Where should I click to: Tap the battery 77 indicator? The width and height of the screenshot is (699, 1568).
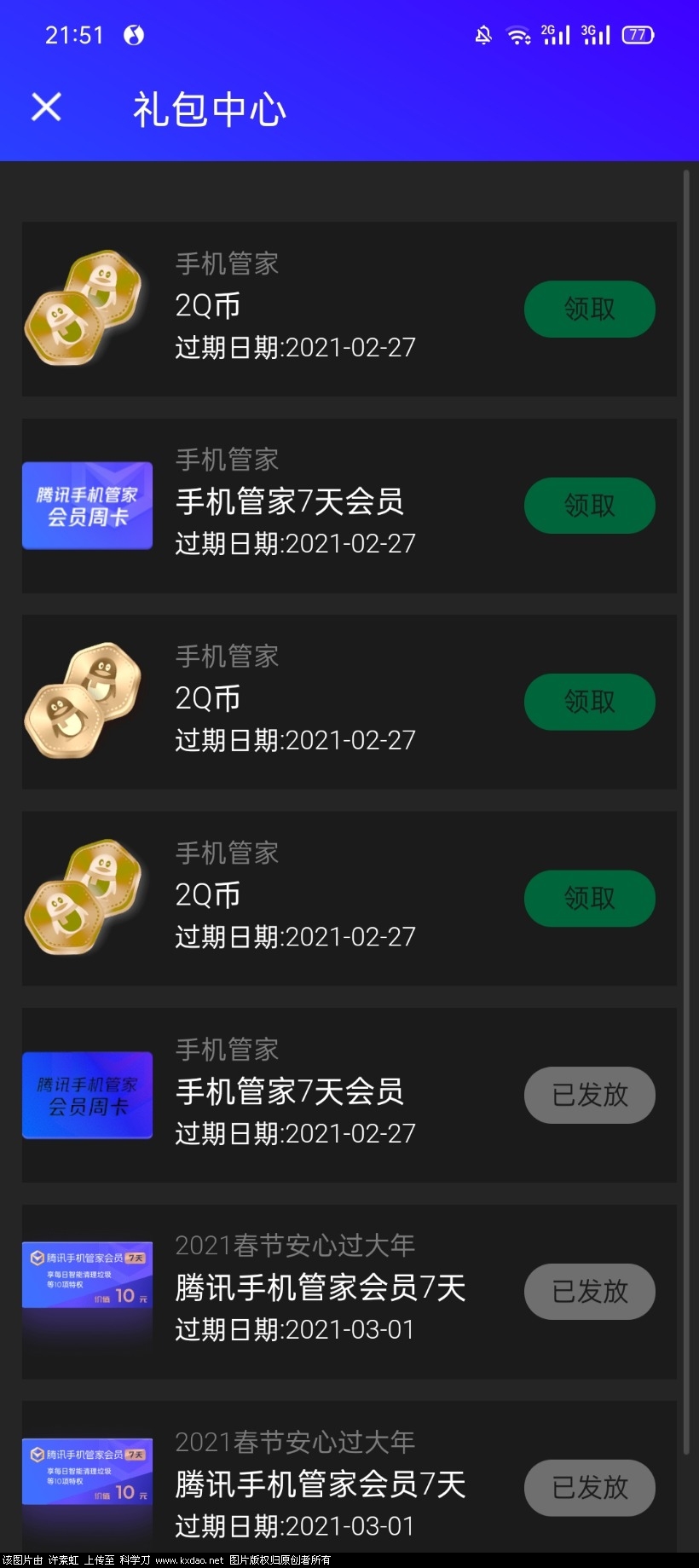click(638, 36)
